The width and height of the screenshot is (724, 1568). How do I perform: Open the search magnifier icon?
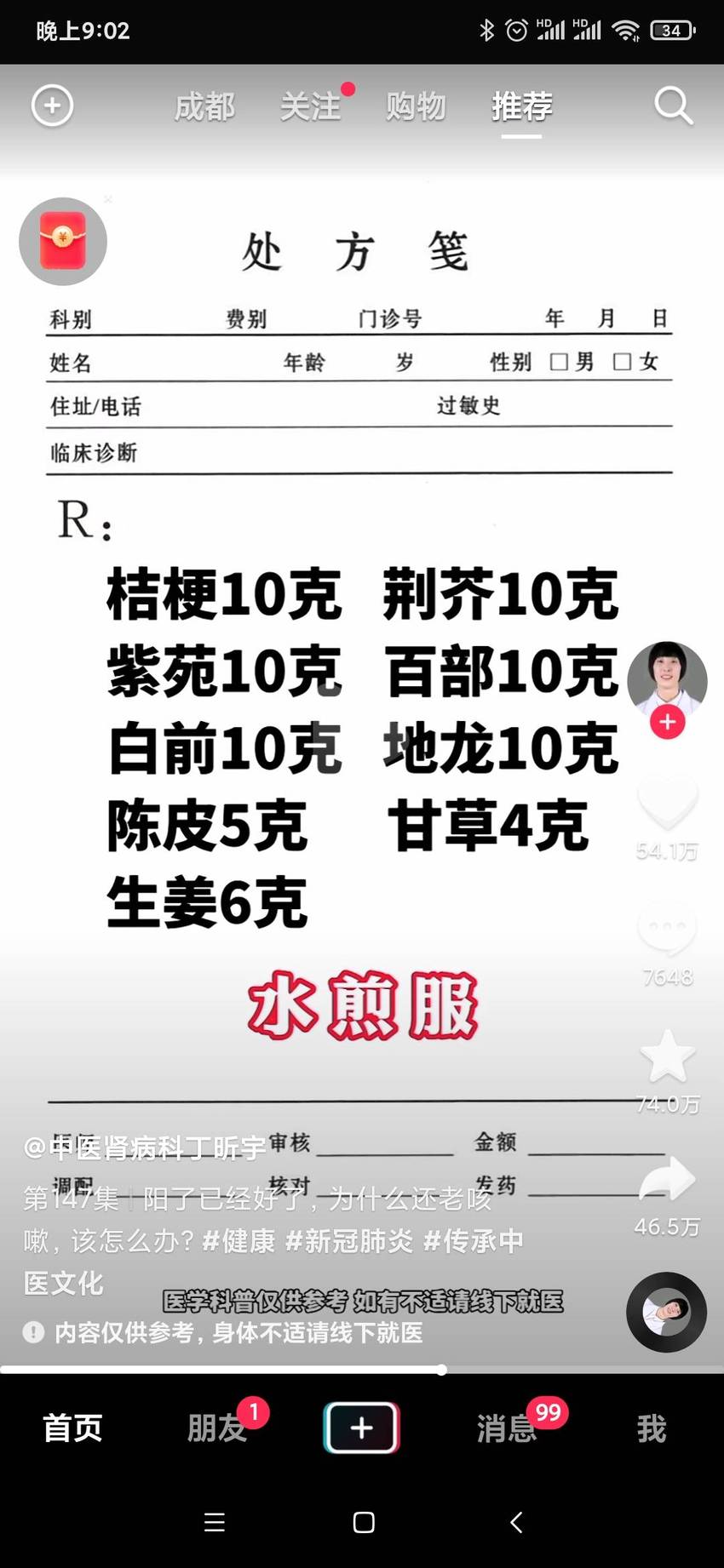coord(674,106)
